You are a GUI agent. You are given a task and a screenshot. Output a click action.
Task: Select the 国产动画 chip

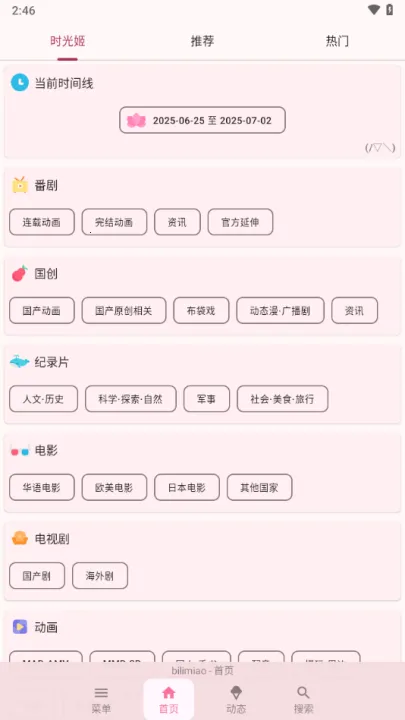[x=42, y=310]
